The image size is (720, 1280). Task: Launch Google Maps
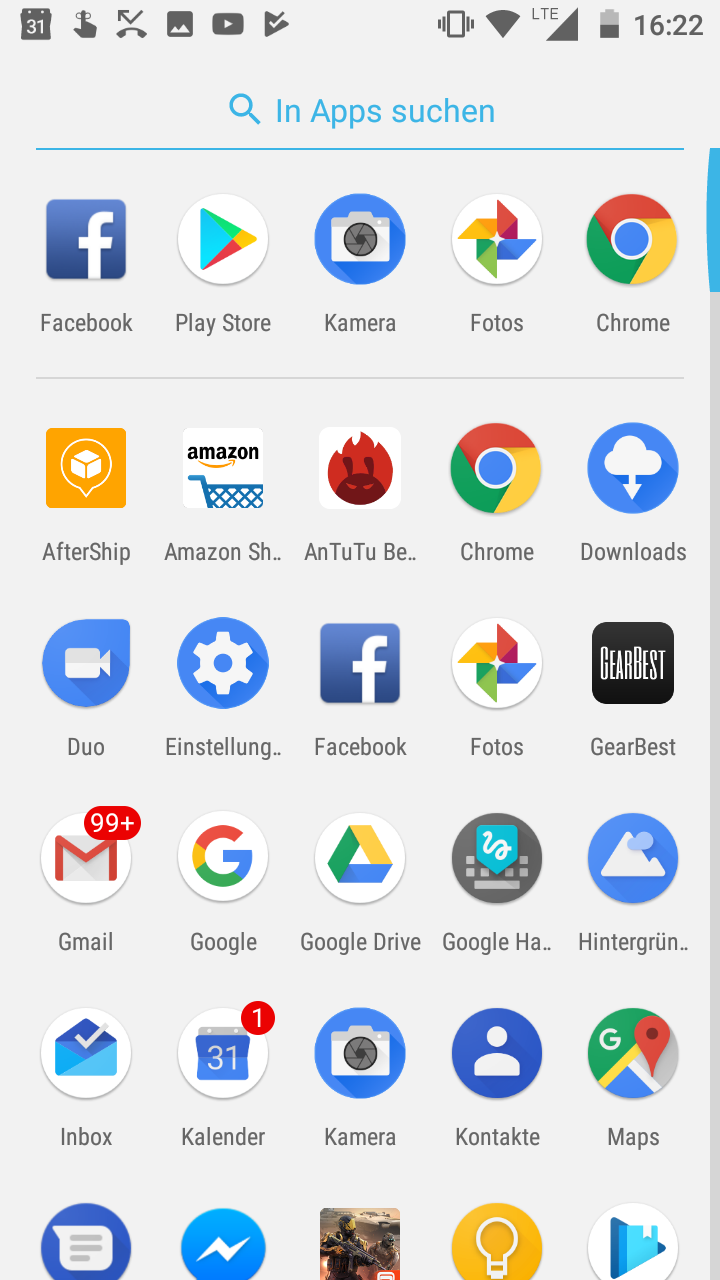point(633,1053)
